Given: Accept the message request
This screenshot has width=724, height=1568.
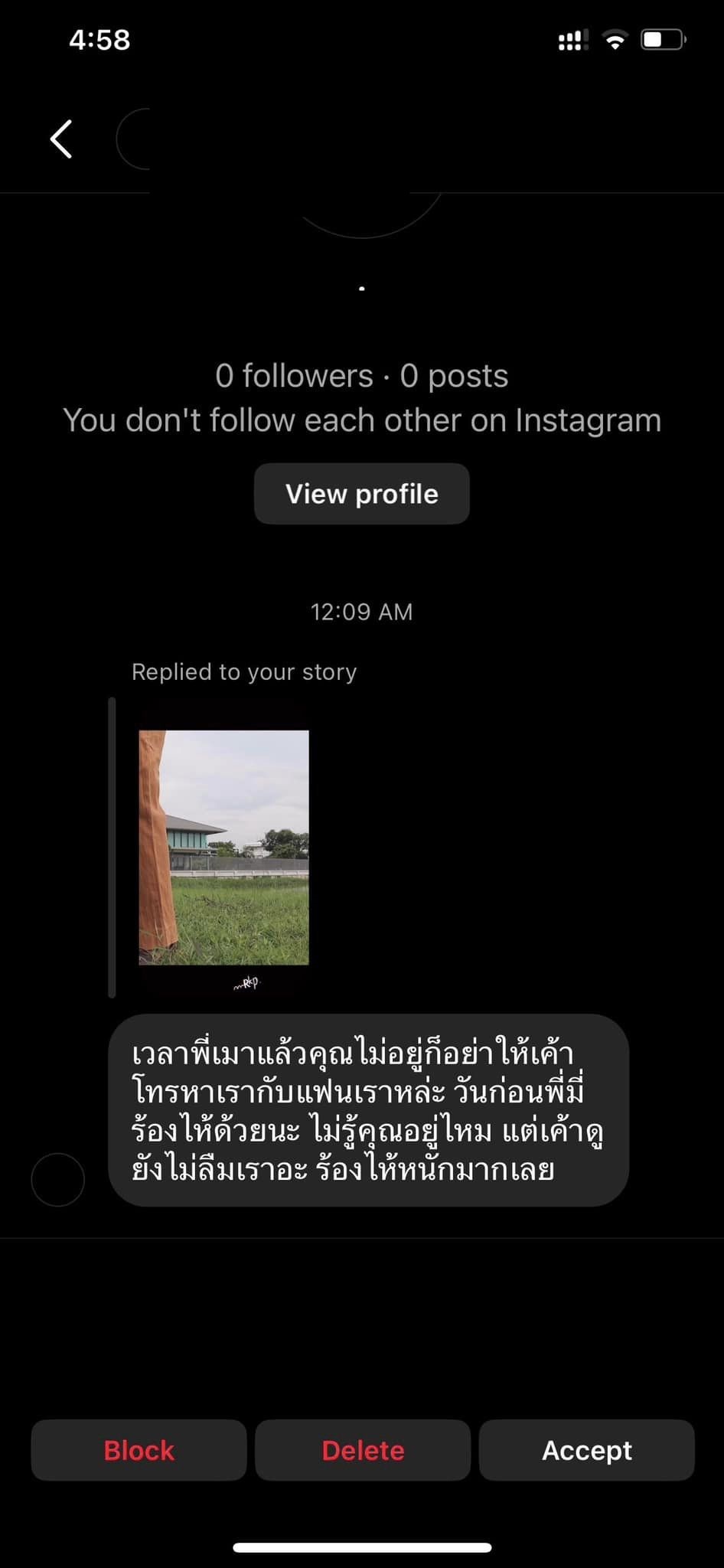Looking at the screenshot, I should [x=586, y=1449].
